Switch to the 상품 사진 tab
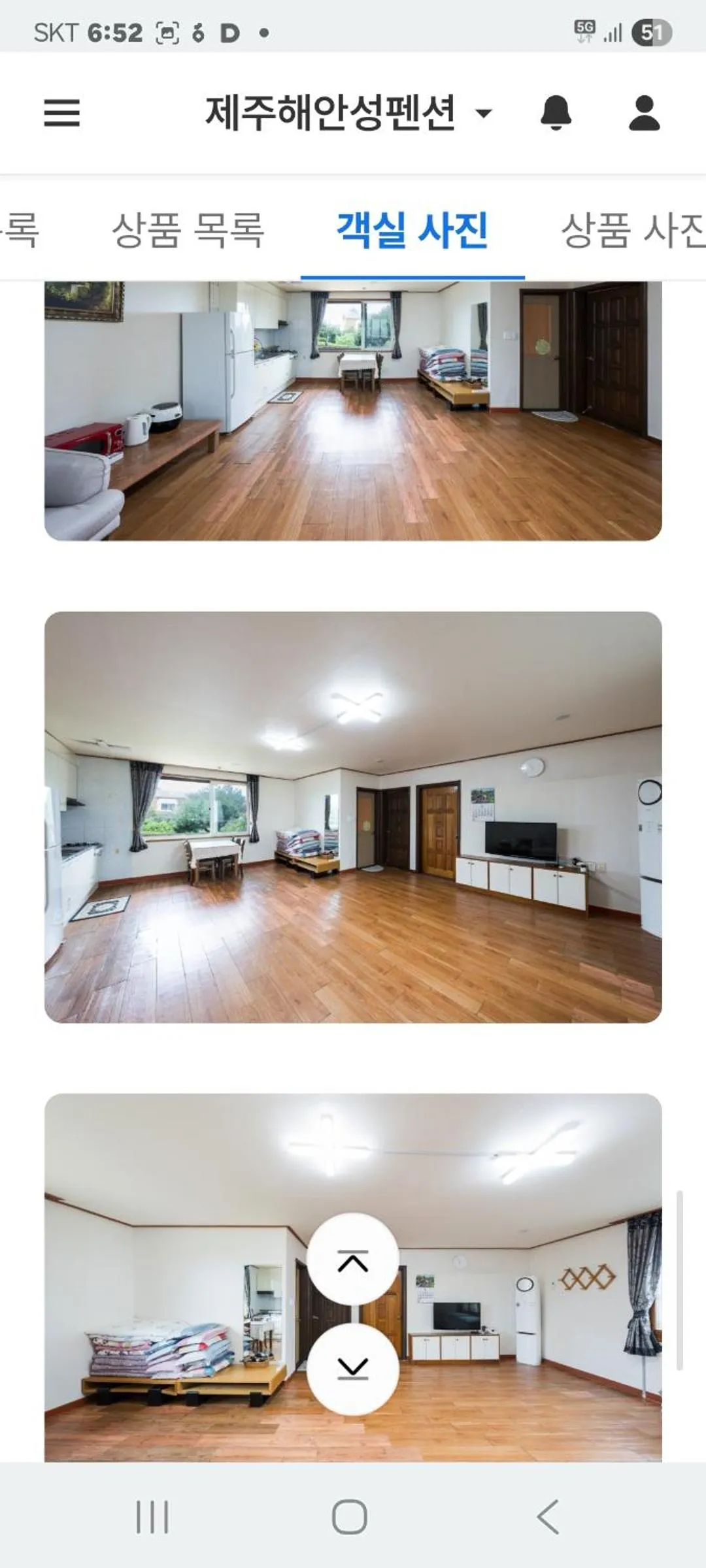This screenshot has width=706, height=1568. pos(632,230)
